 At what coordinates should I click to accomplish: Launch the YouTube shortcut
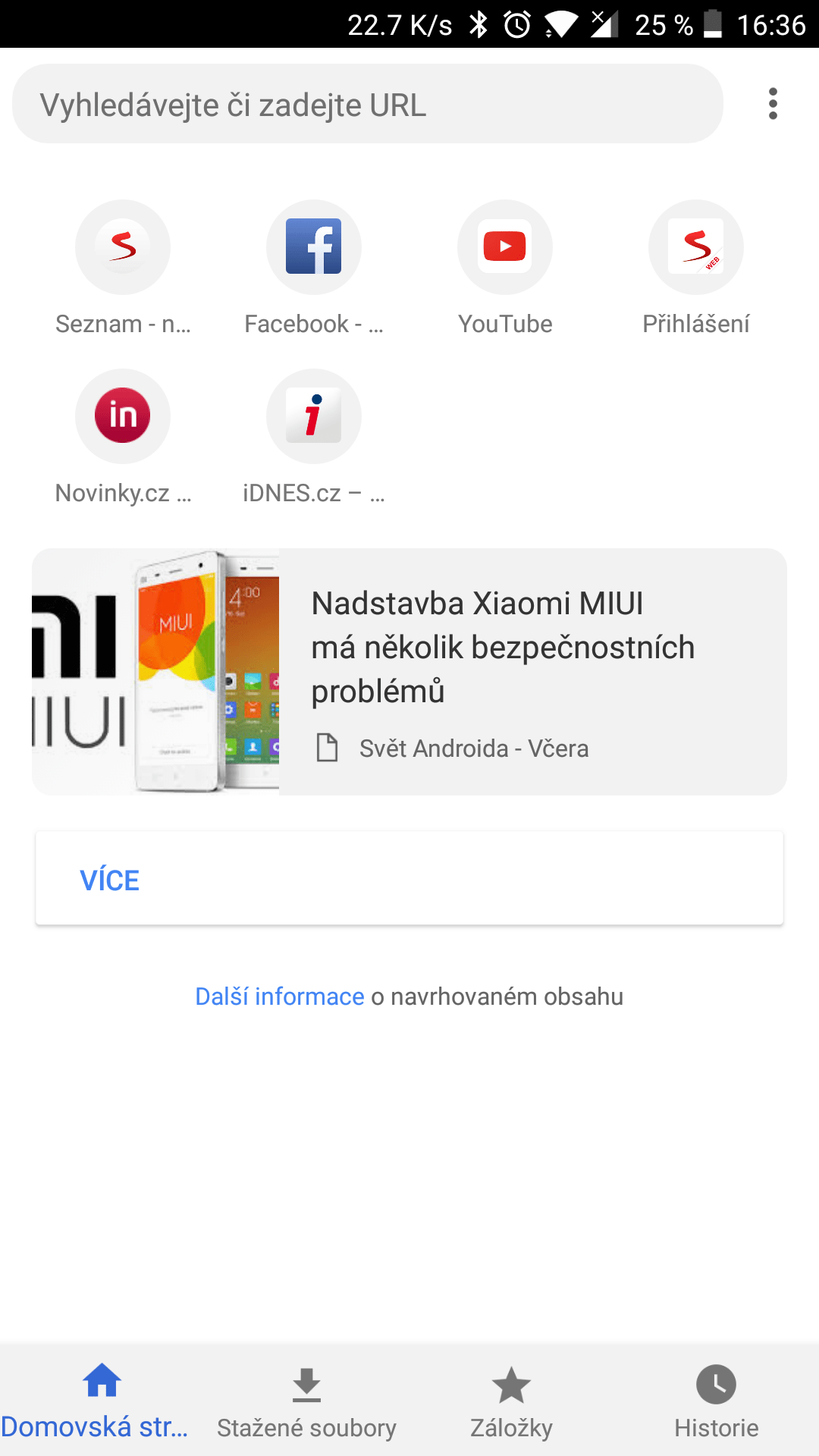[x=505, y=268]
